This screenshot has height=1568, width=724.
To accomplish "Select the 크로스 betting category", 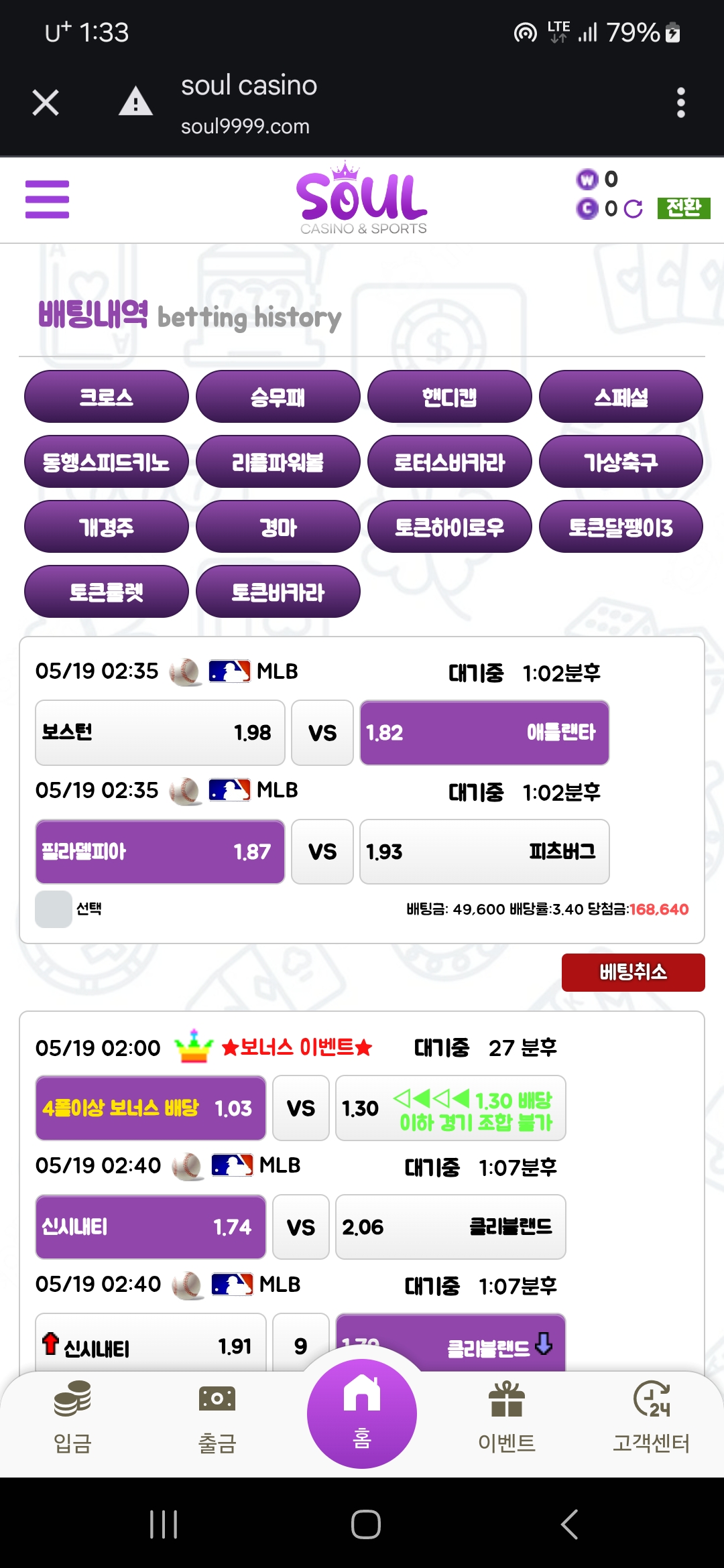I will click(107, 397).
